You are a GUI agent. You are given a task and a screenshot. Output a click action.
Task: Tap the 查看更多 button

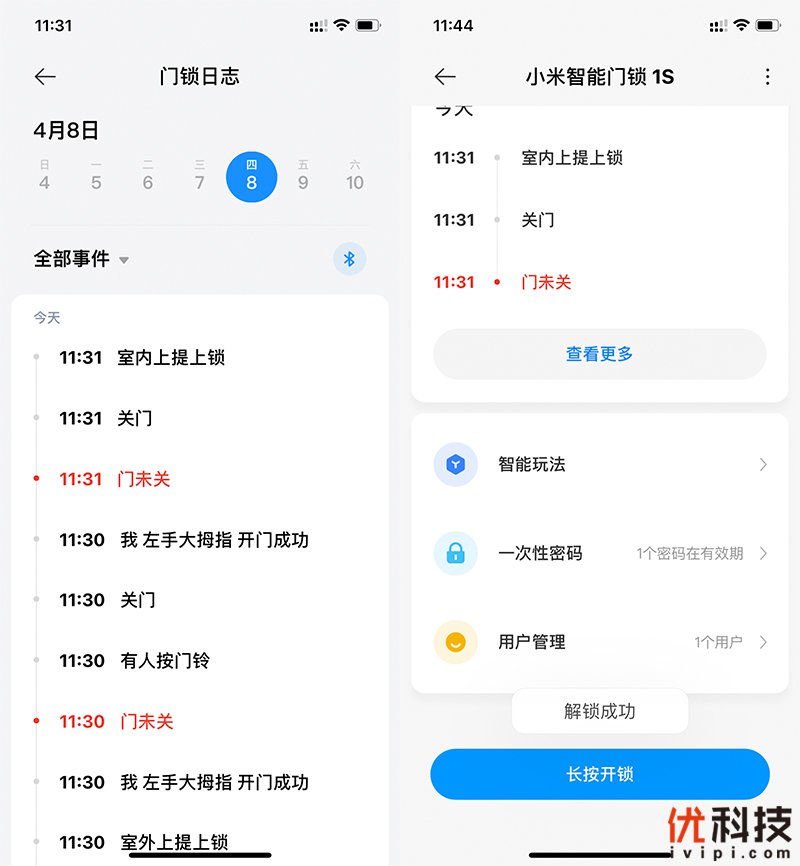click(598, 353)
